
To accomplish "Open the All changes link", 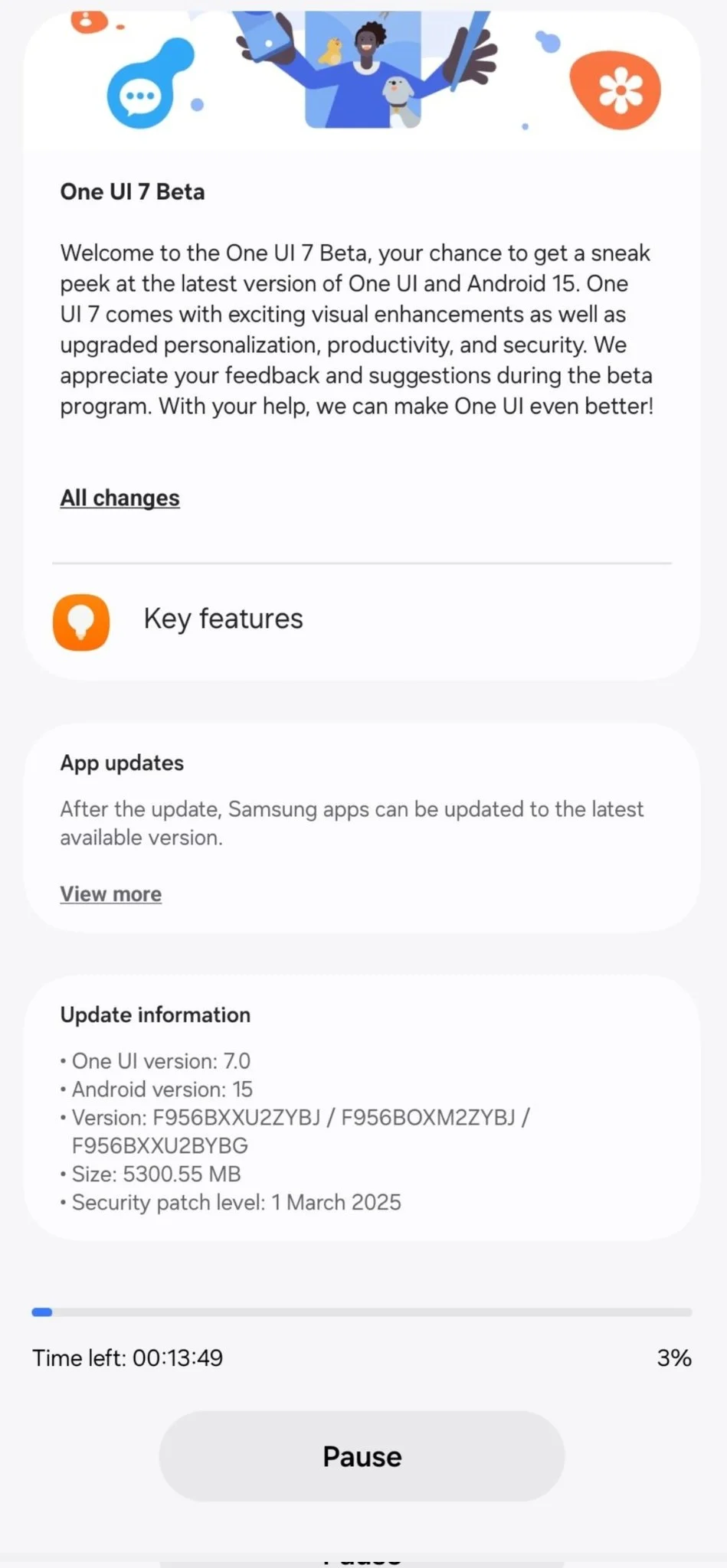I will (x=120, y=498).
